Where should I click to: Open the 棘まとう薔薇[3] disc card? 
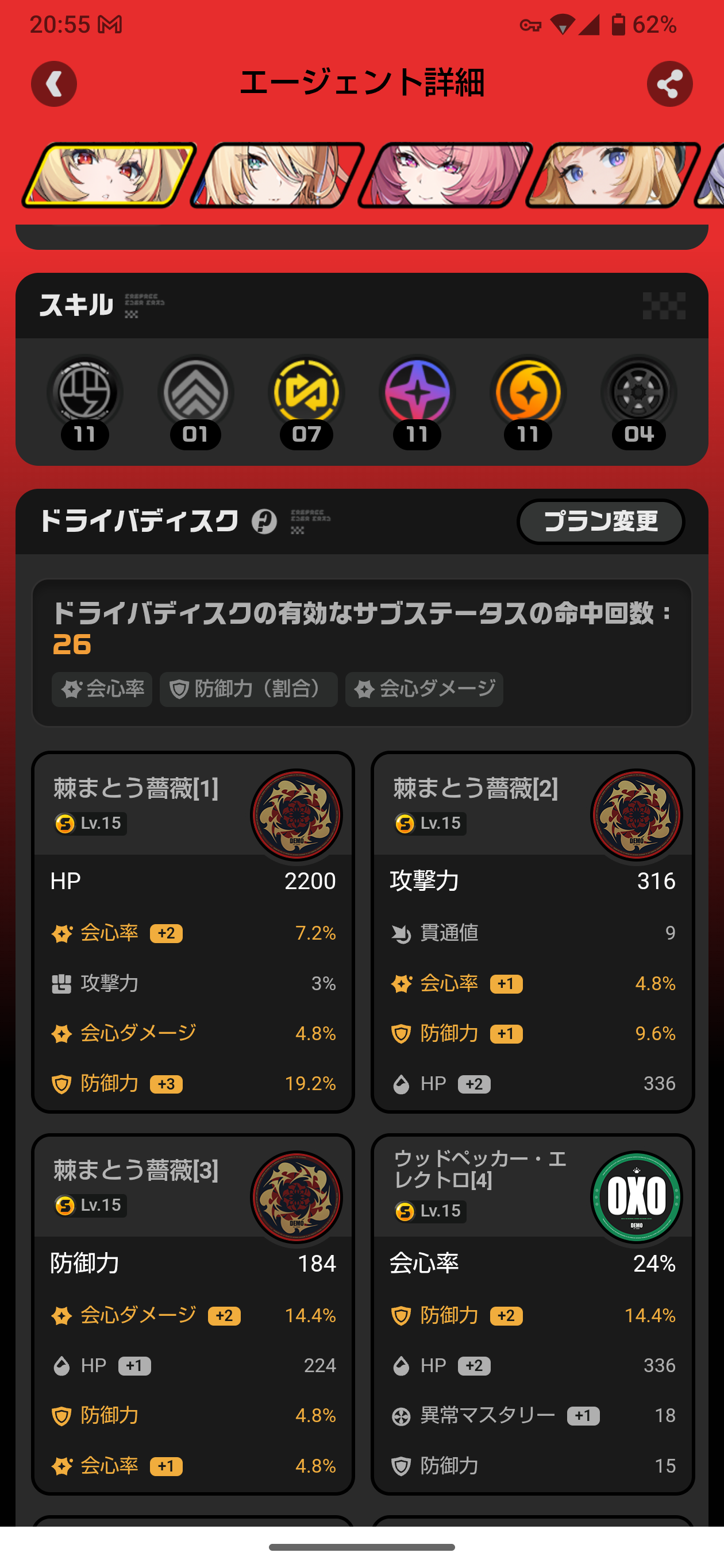[193, 1314]
